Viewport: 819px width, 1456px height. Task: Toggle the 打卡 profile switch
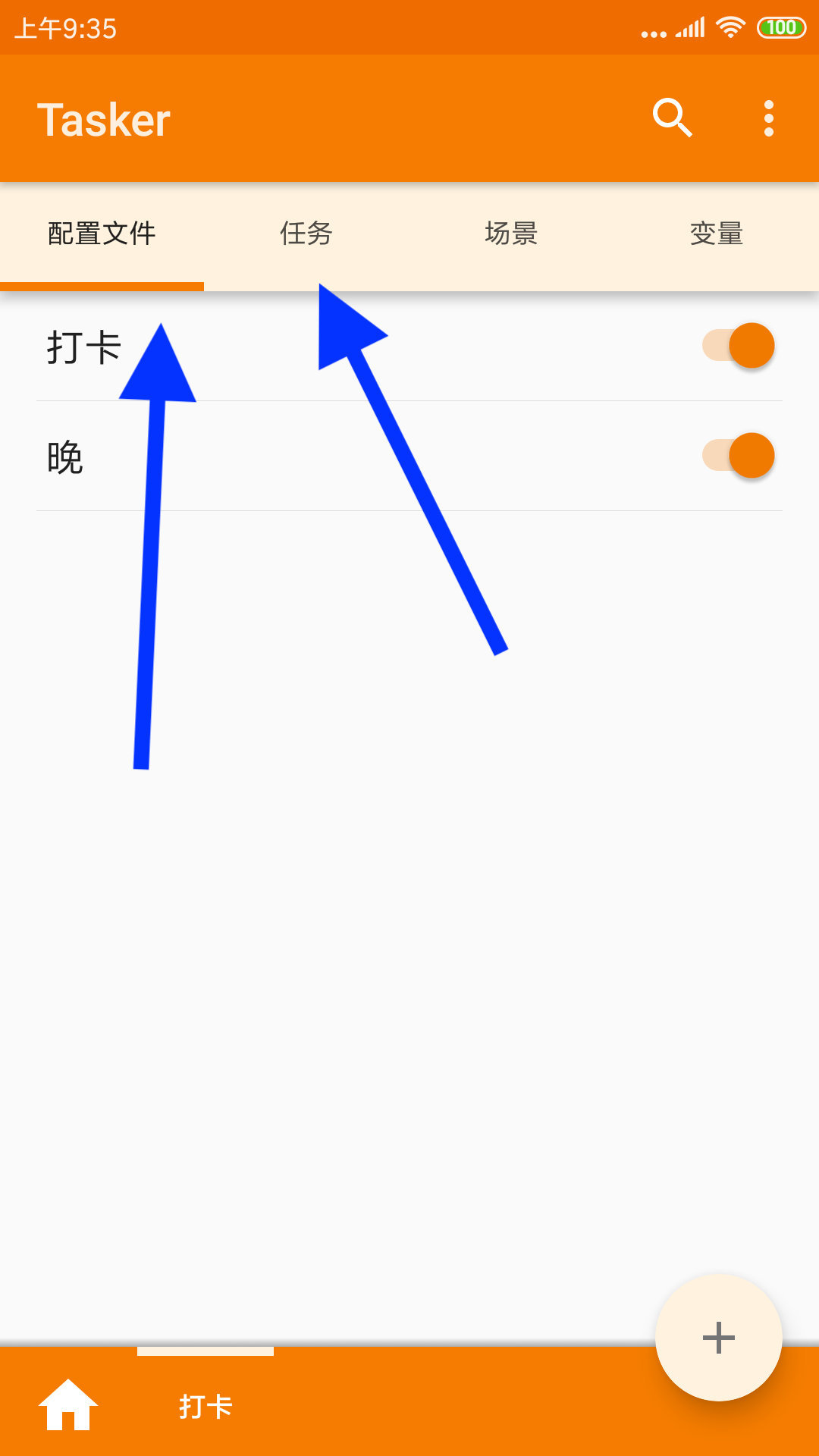pyautogui.click(x=739, y=346)
